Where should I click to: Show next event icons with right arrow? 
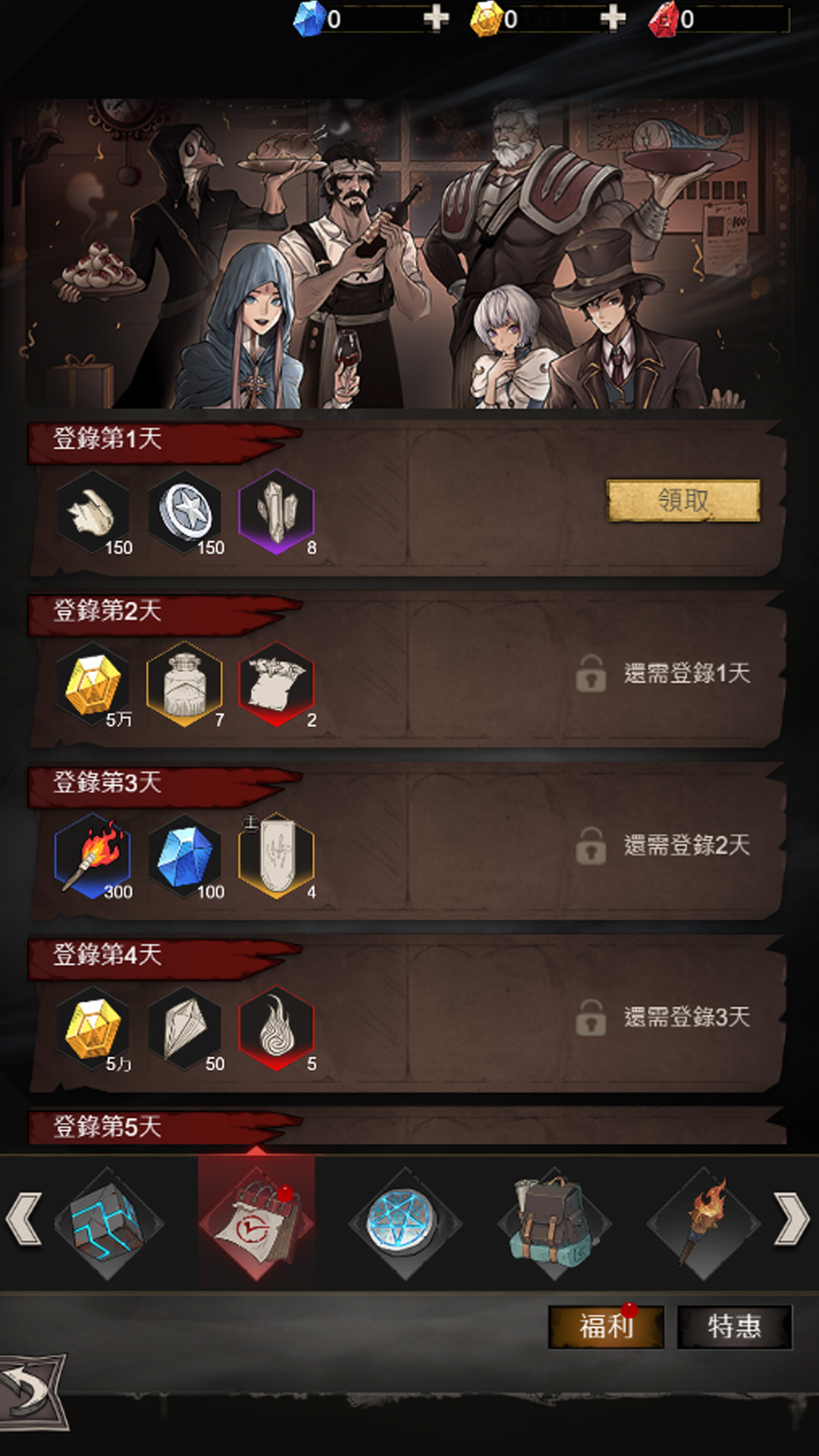point(792,1219)
